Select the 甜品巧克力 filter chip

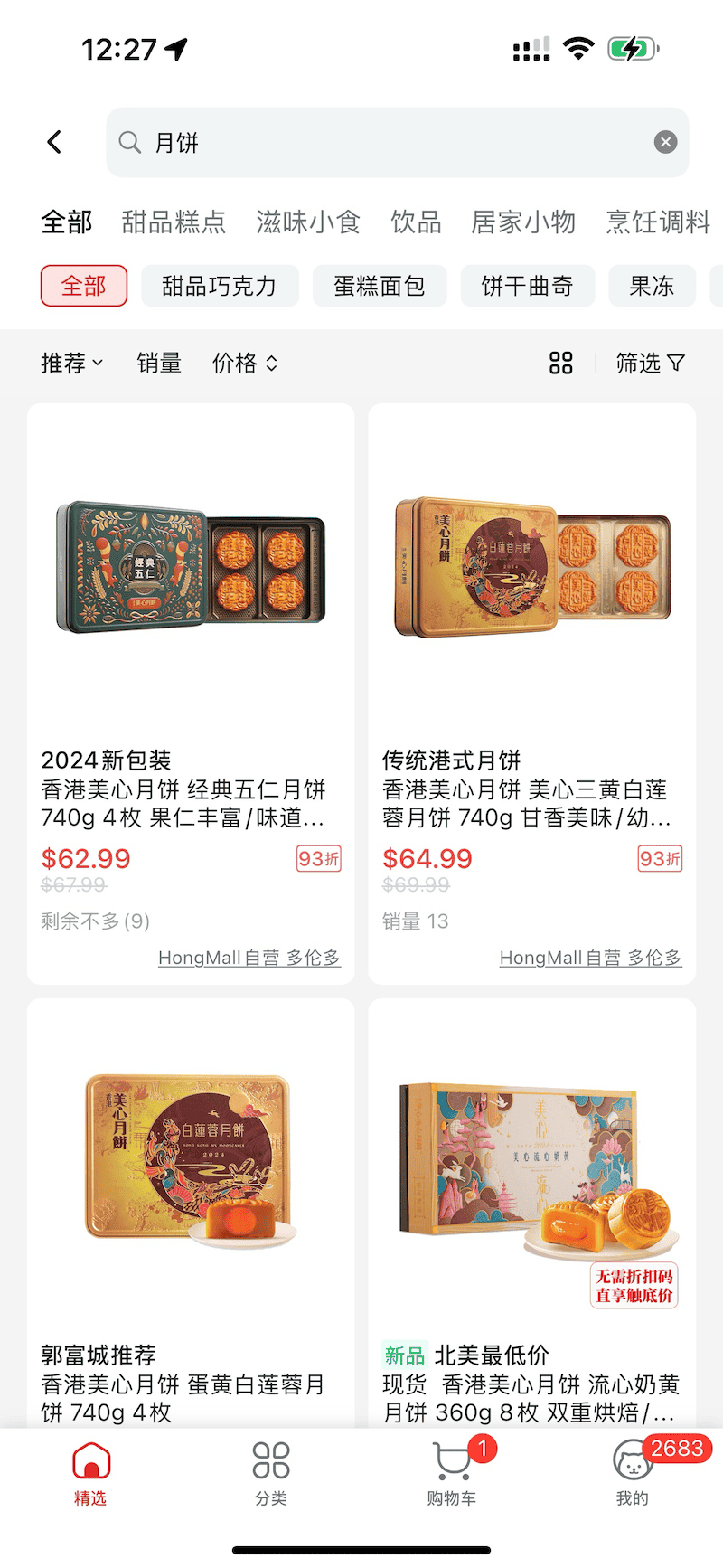coord(220,286)
